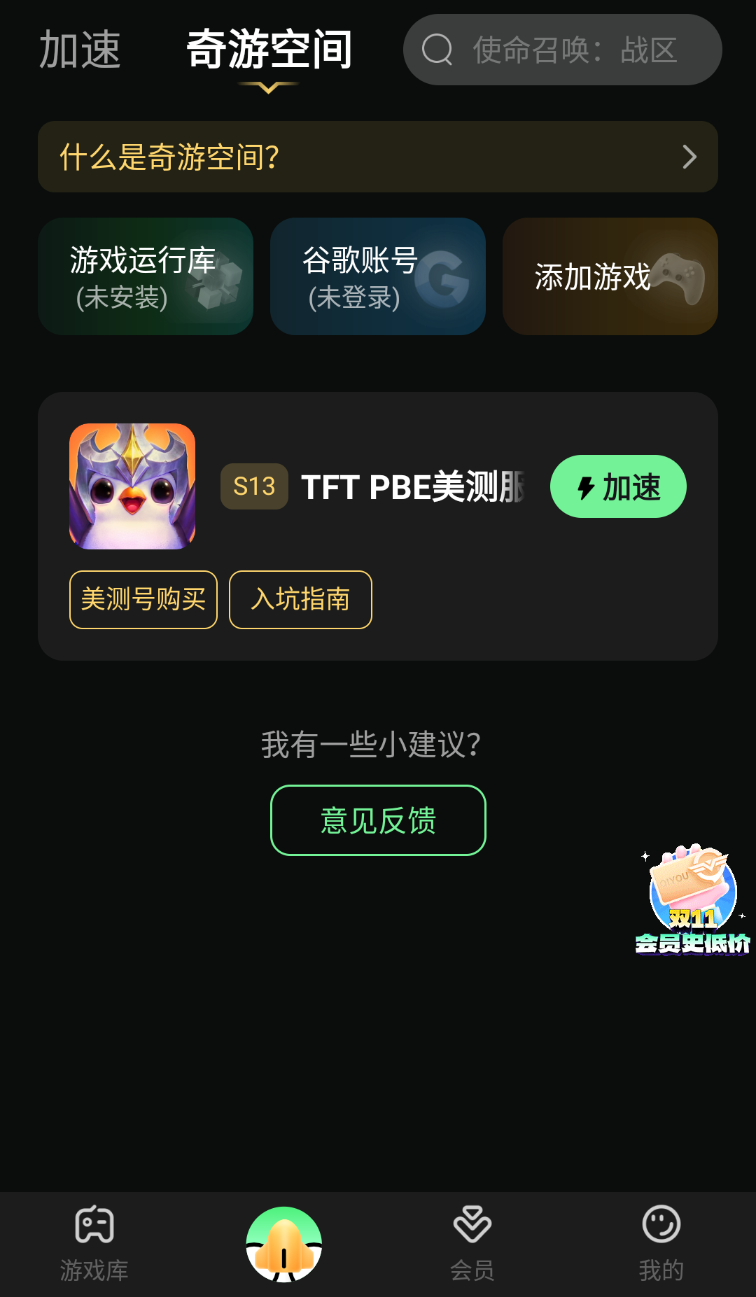Open the 我的 tab
Image resolution: width=756 pixels, height=1297 pixels.
[661, 1243]
